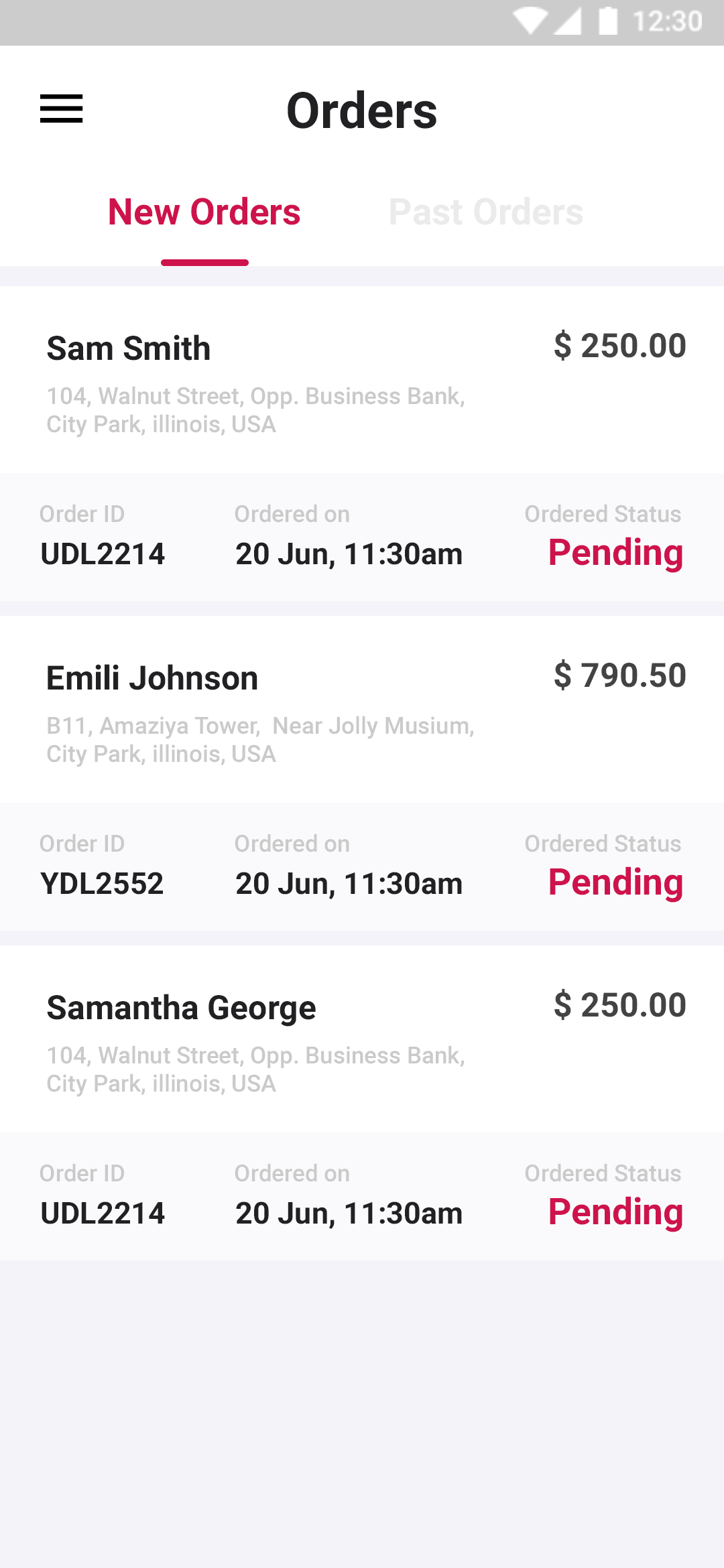This screenshot has width=724, height=1568.
Task: Select the New Orders tab
Action: point(204,212)
